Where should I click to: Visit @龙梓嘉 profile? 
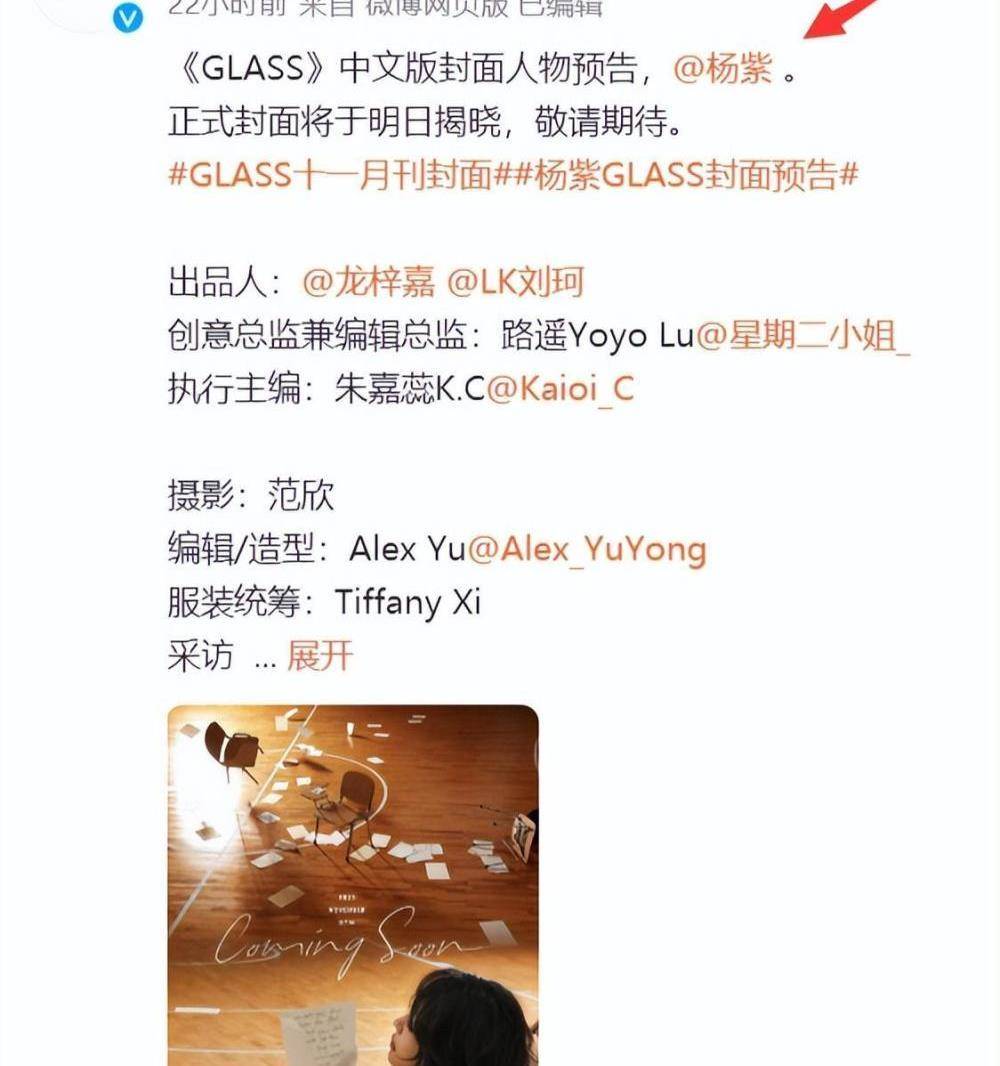(x=369, y=283)
